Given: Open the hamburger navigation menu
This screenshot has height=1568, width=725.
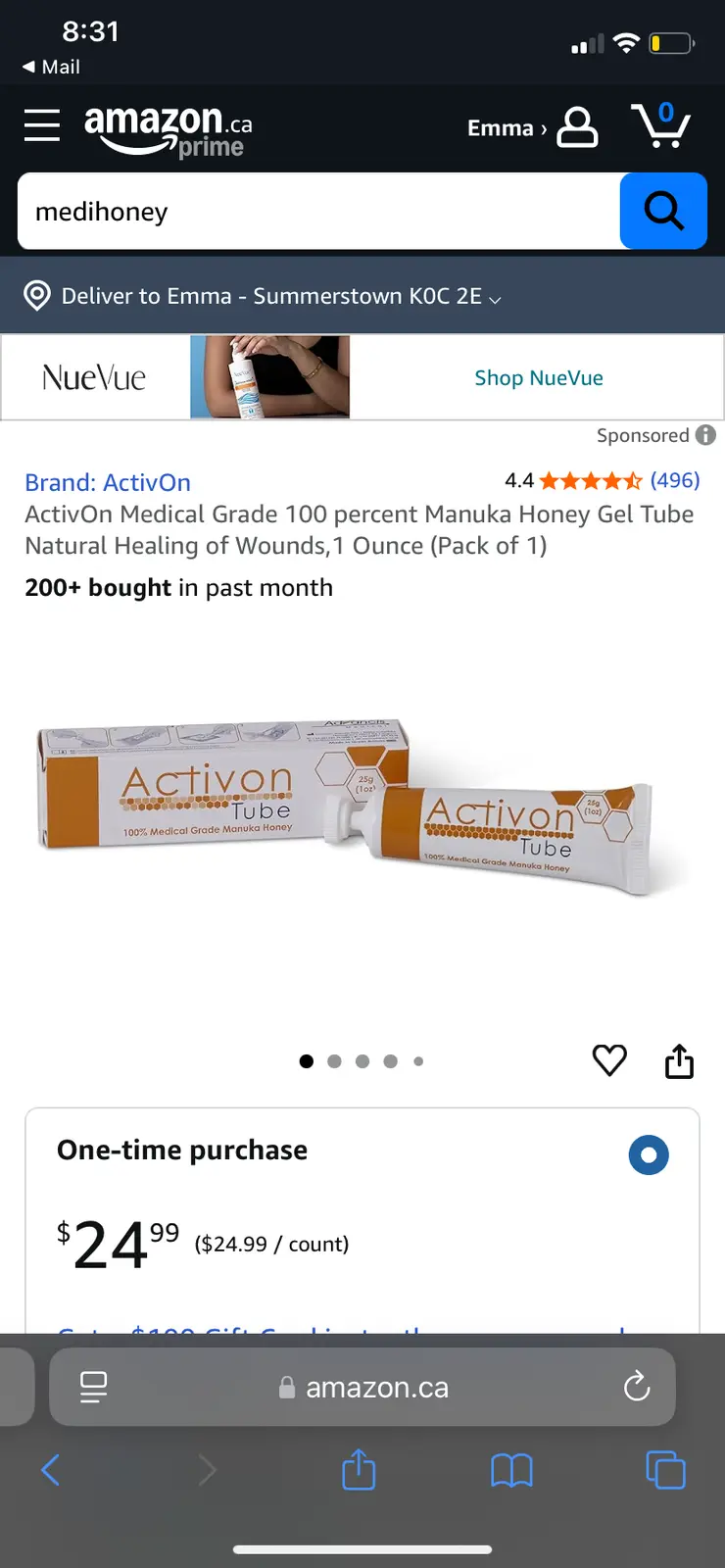Looking at the screenshot, I should click(42, 125).
